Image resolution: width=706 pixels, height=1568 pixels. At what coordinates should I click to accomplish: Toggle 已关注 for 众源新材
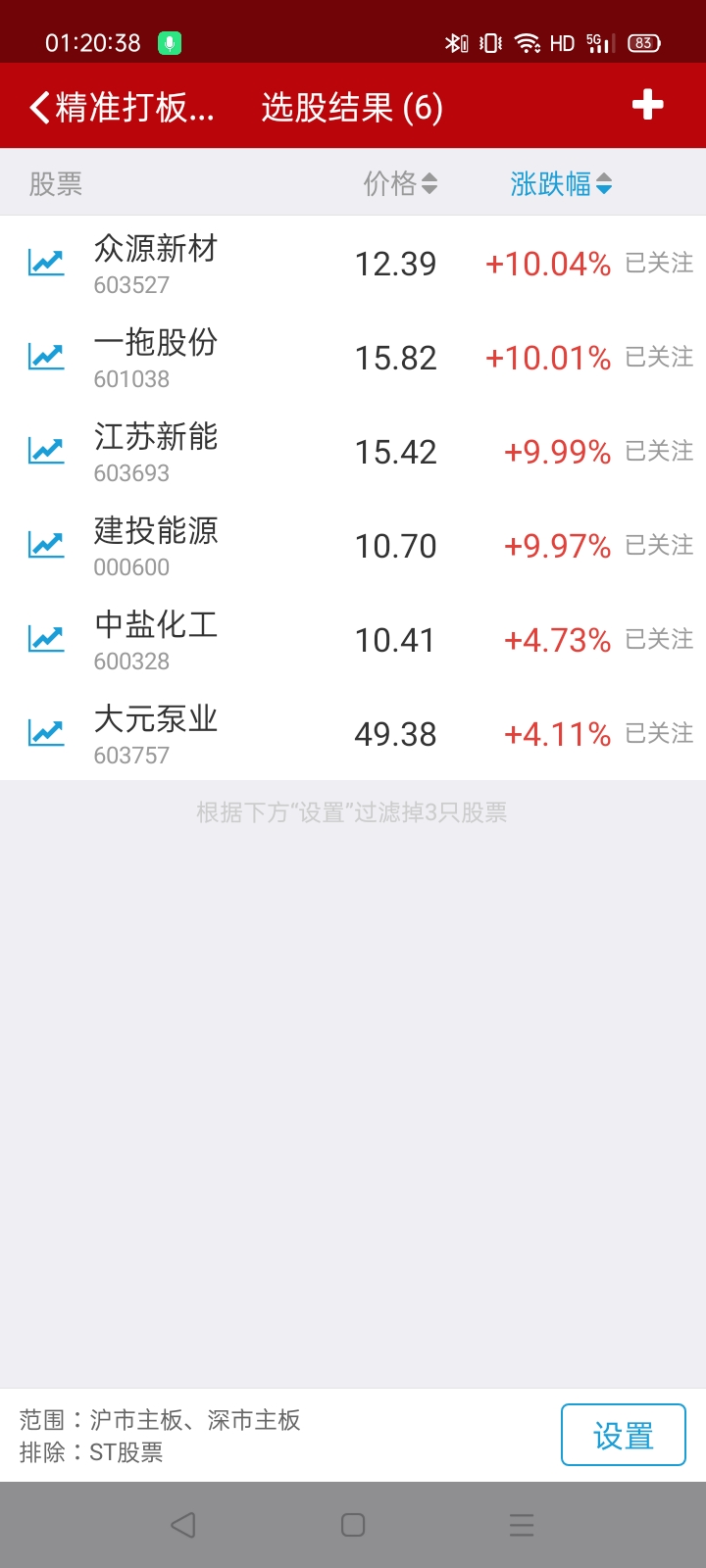(659, 263)
